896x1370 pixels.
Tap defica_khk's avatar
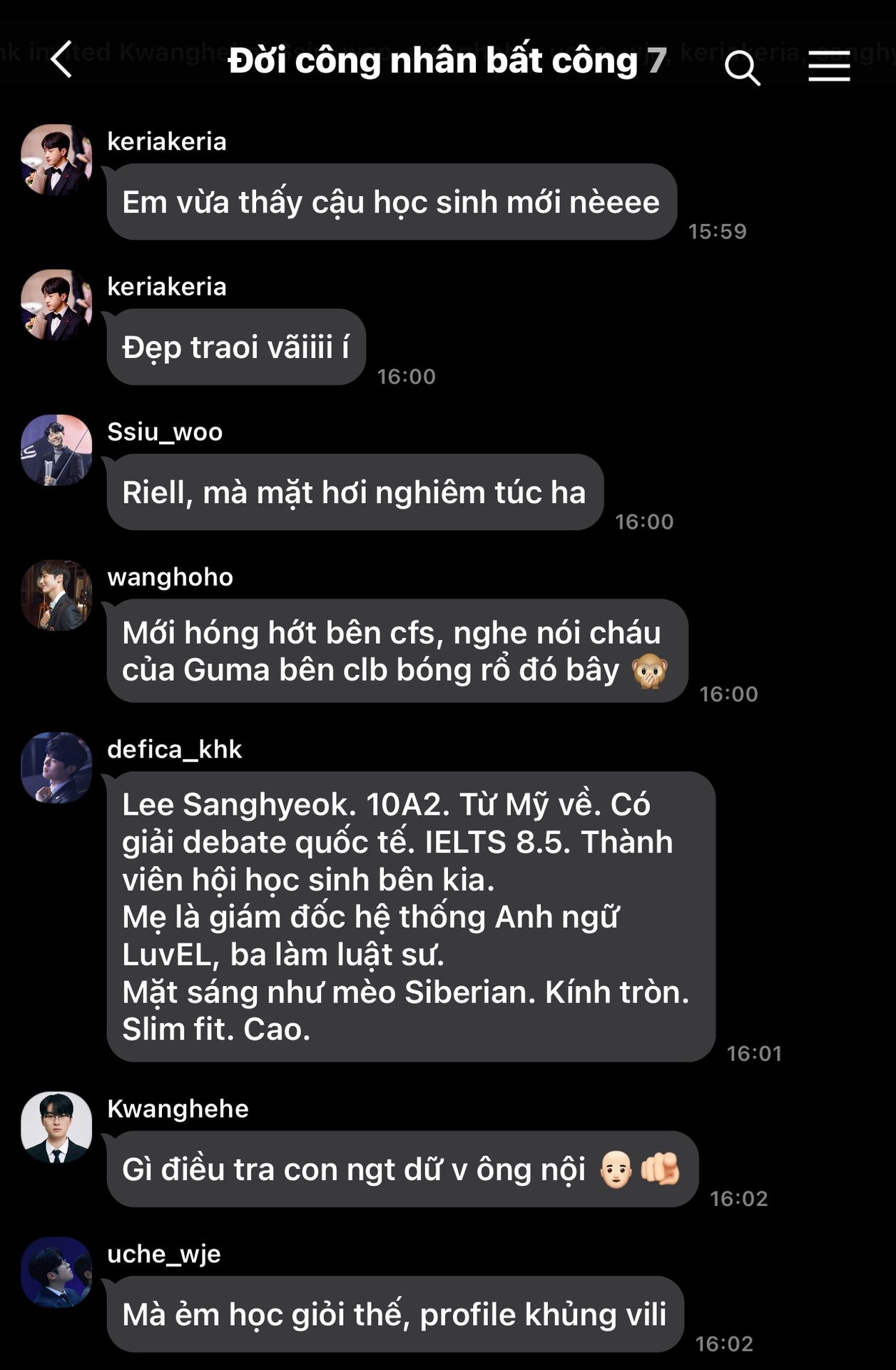[56, 768]
